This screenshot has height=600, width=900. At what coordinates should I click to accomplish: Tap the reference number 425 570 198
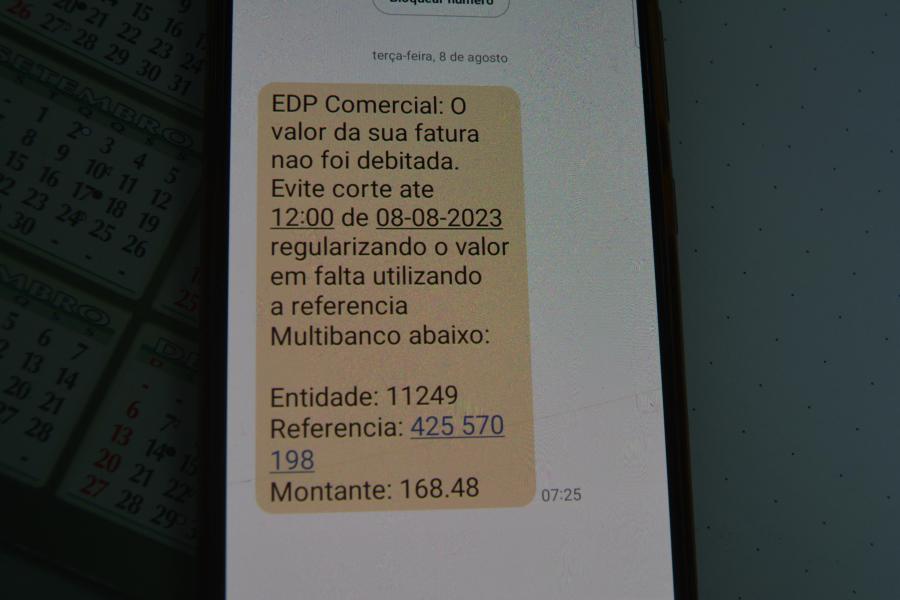pyautogui.click(x=456, y=428)
